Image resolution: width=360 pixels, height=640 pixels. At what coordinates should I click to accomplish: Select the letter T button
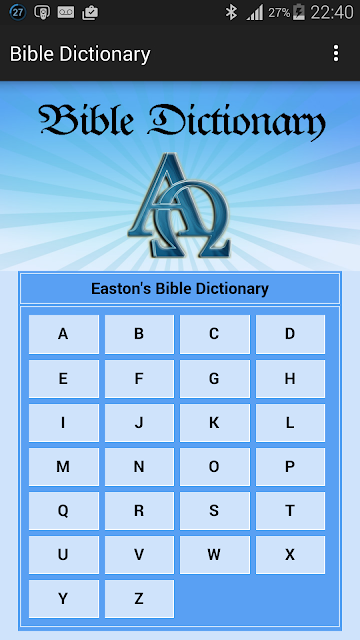point(290,511)
